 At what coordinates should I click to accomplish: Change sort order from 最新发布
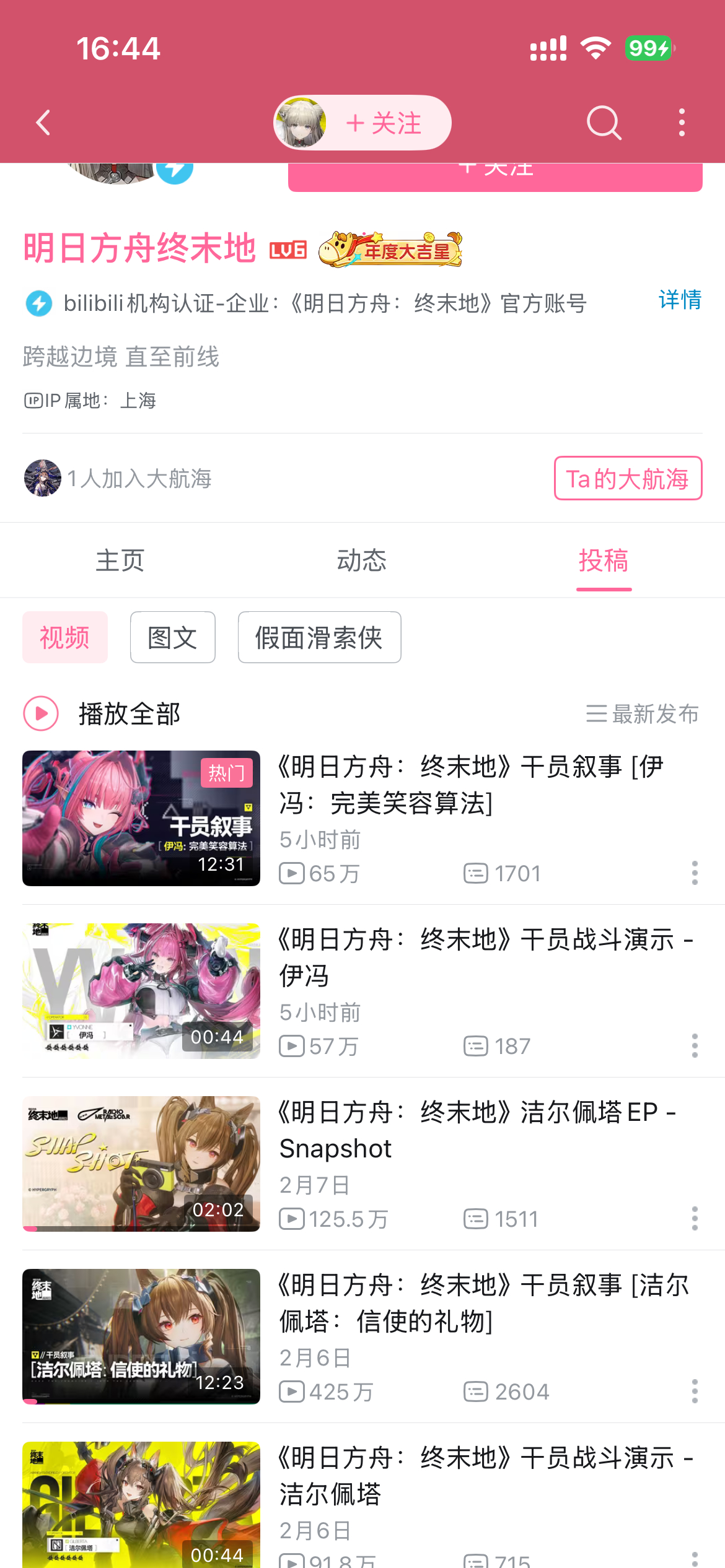[643, 713]
